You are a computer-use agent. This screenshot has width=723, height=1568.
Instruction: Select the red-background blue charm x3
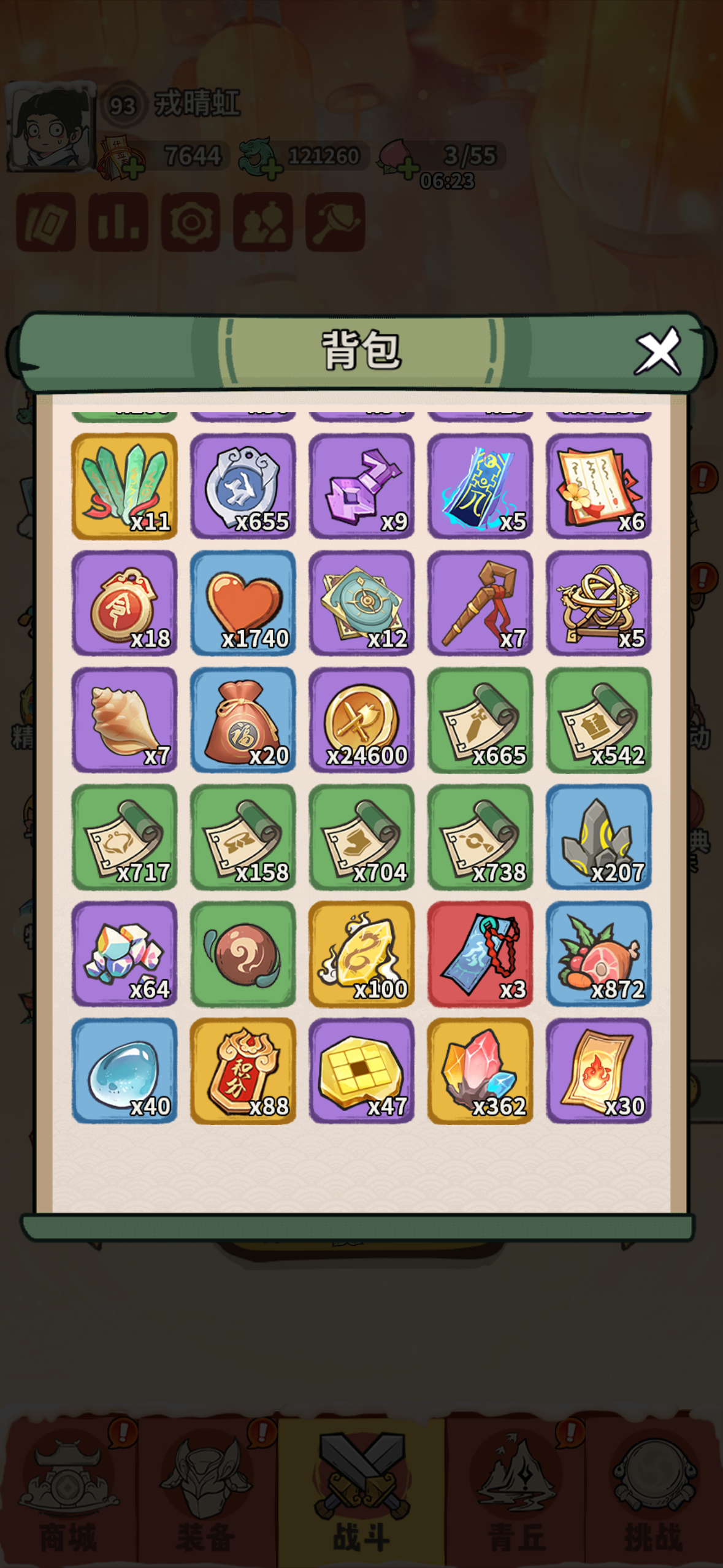(x=480, y=954)
